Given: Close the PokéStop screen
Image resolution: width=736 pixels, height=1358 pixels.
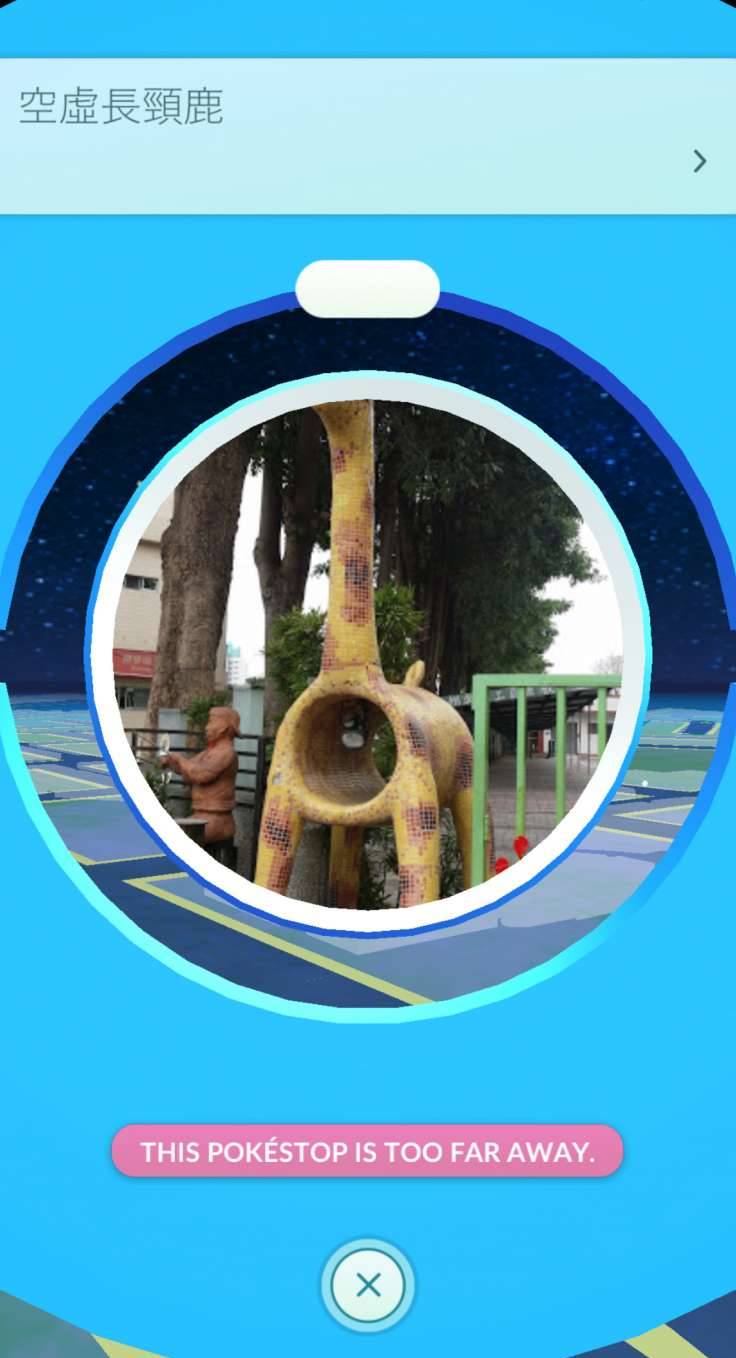Looking at the screenshot, I should pyautogui.click(x=368, y=1285).
